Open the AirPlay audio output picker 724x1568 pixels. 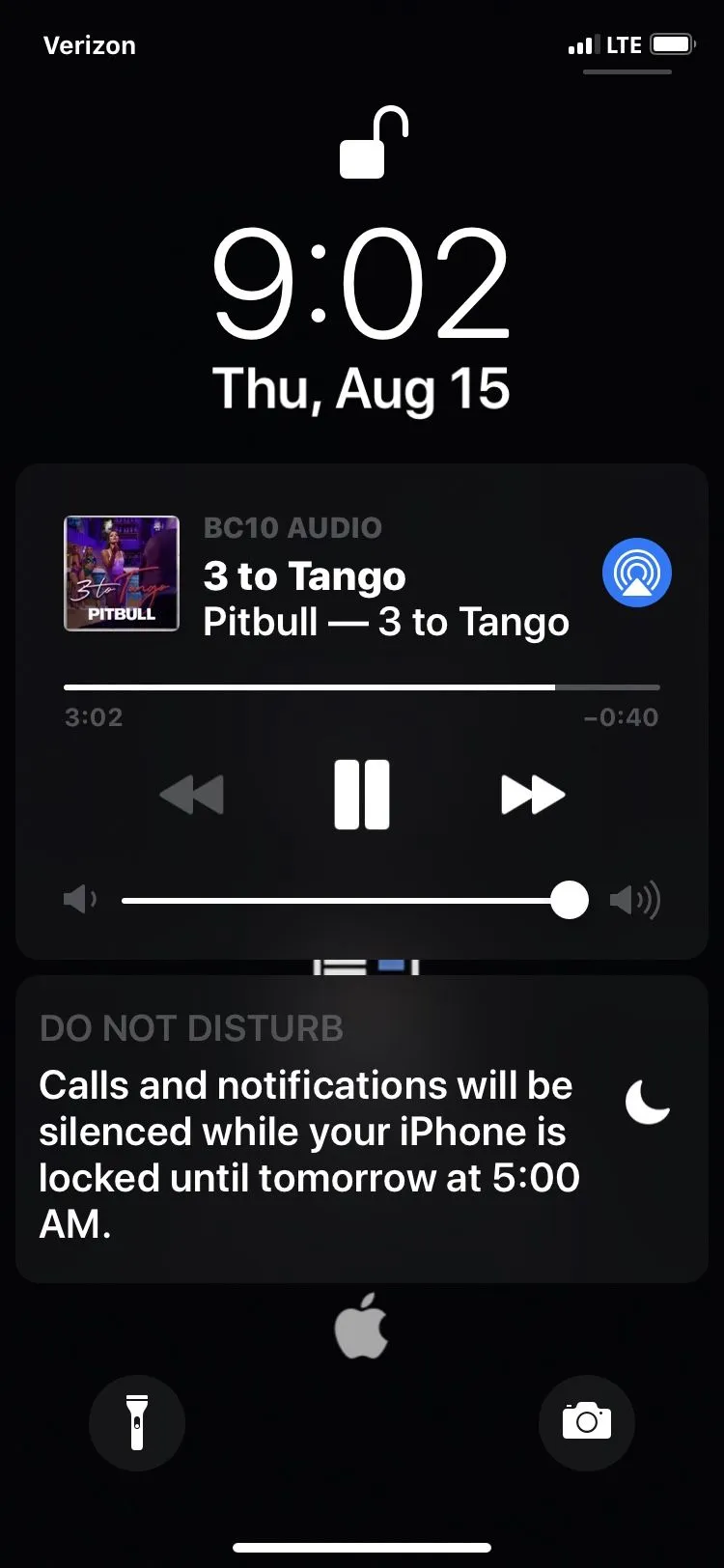tap(636, 573)
